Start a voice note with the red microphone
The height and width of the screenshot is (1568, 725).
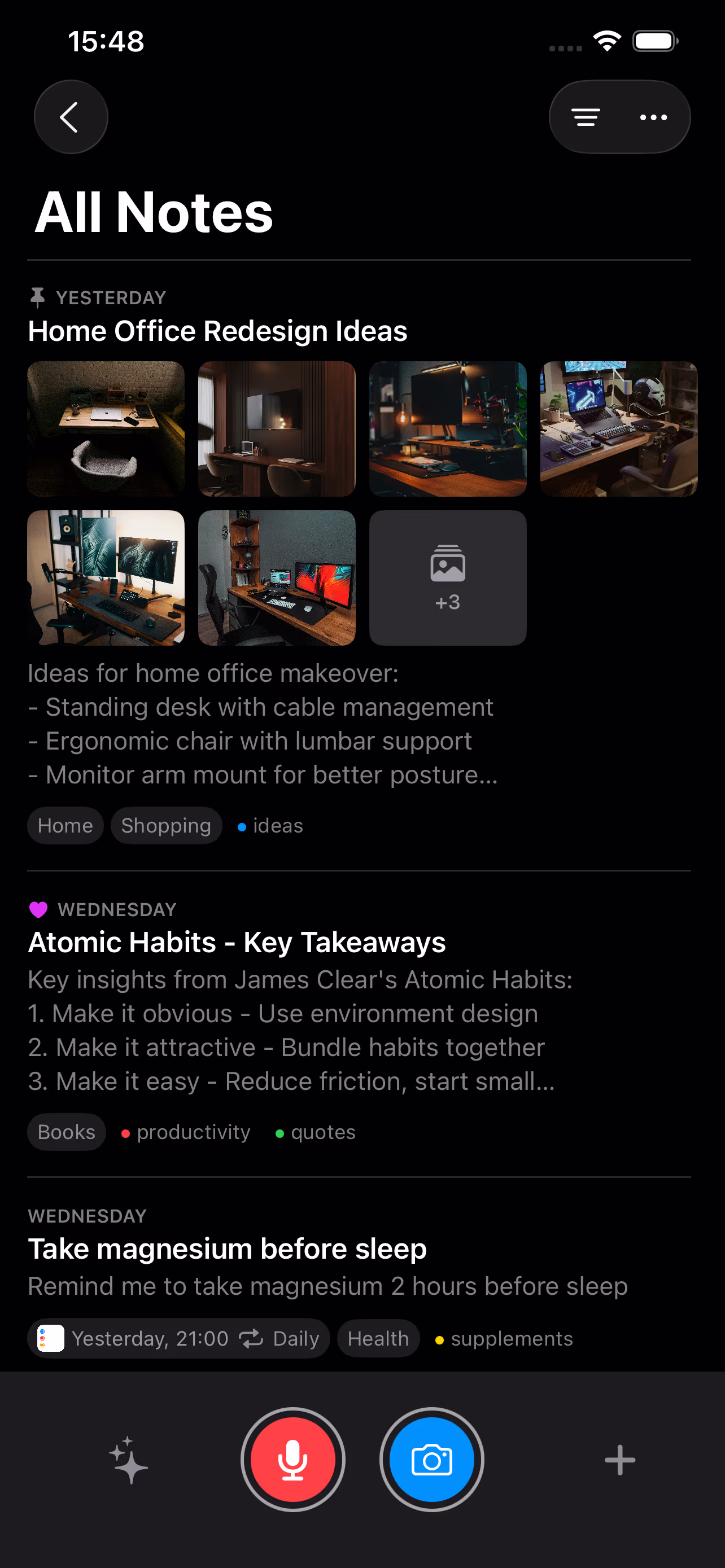pos(293,1459)
